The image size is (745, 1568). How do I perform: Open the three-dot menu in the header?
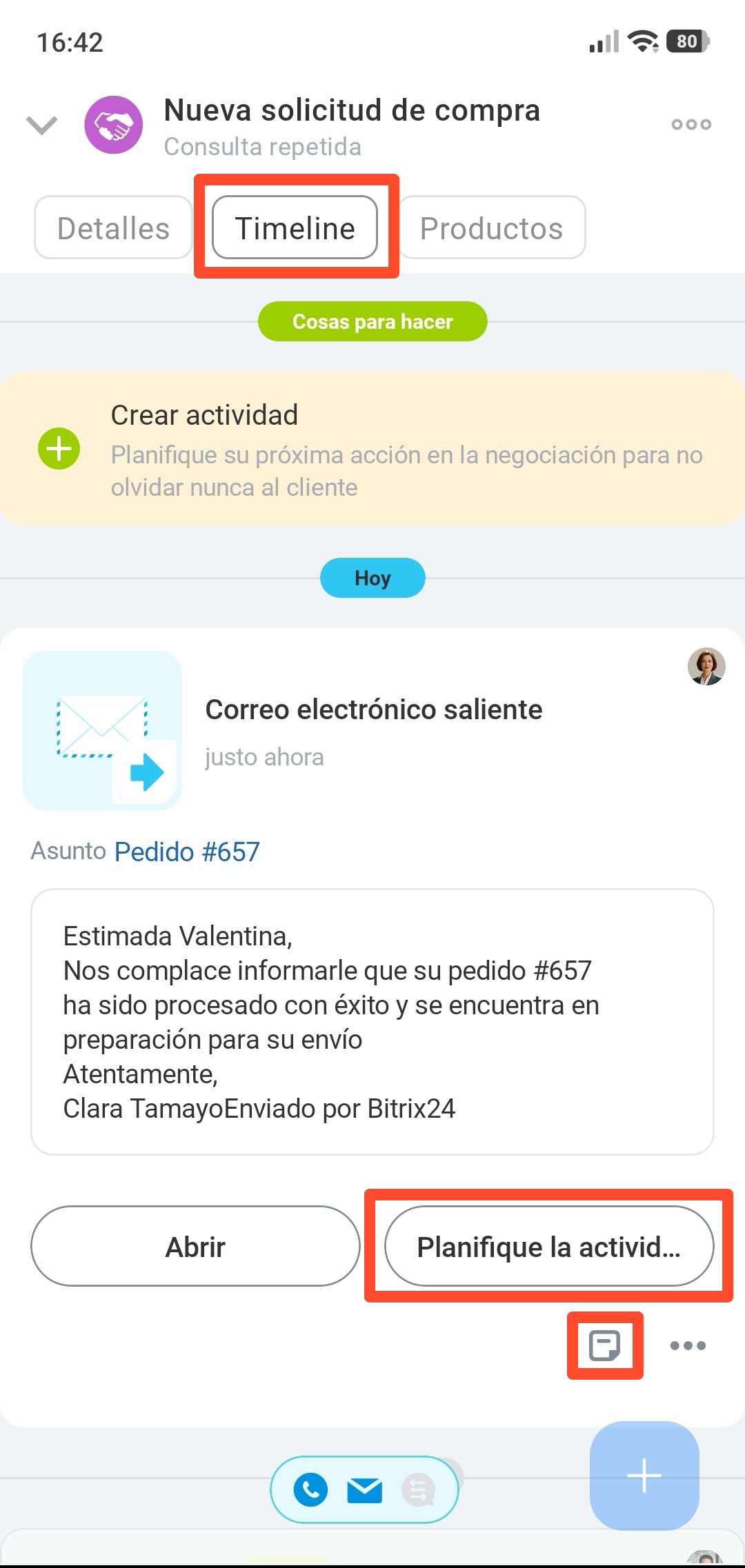coord(691,125)
